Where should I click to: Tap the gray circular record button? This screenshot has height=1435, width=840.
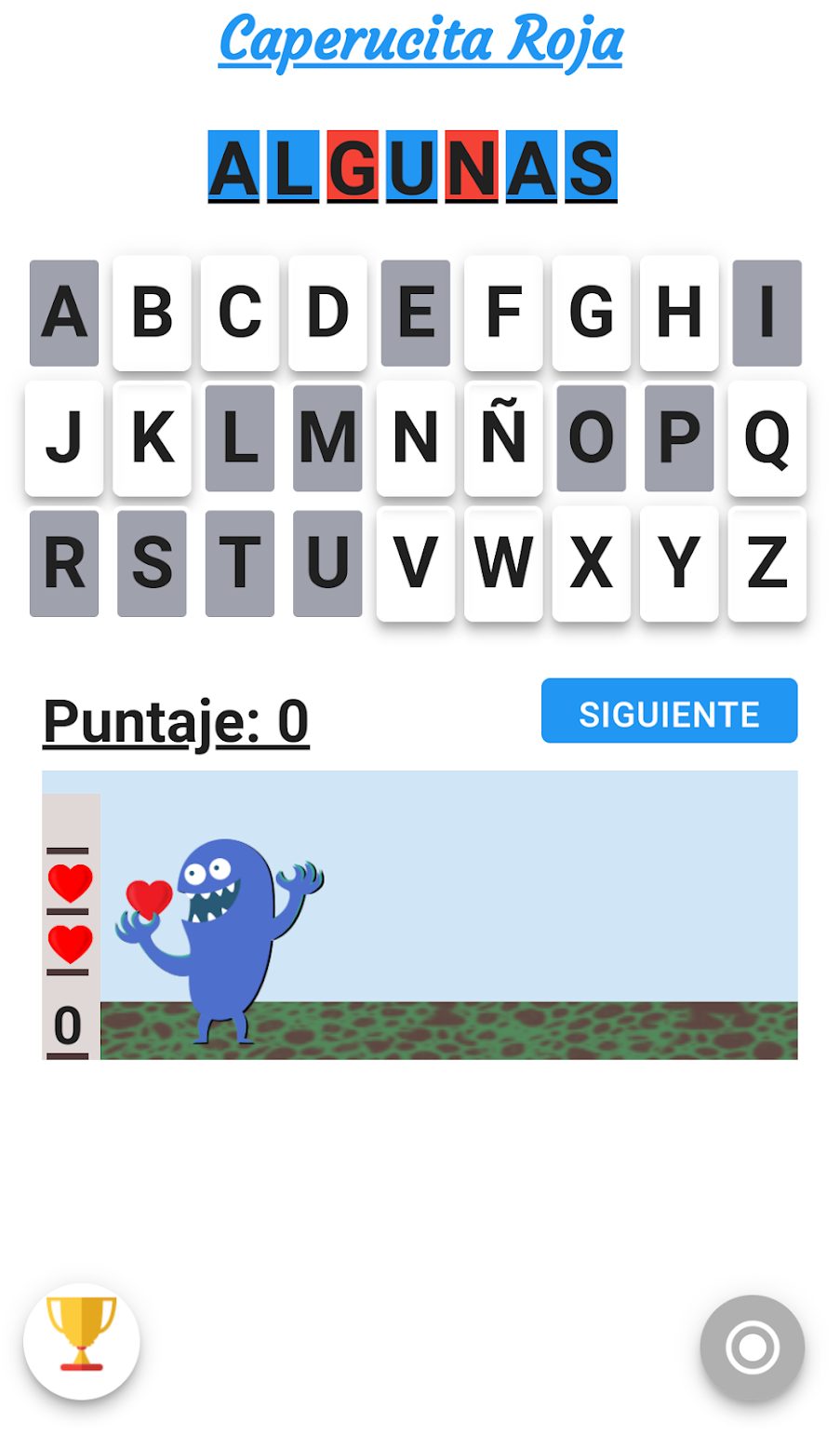pyautogui.click(x=752, y=1347)
